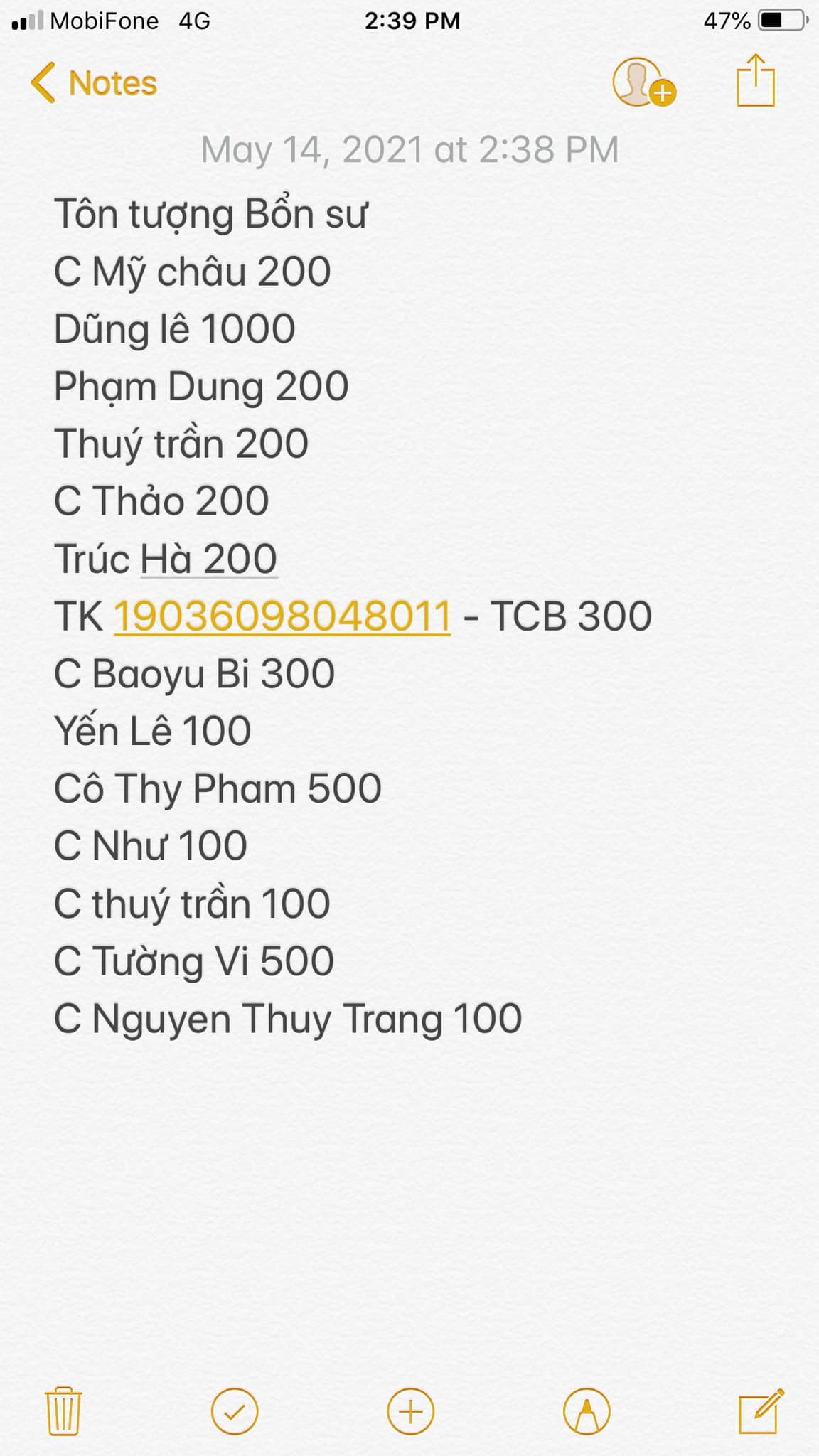Open the markup drawing tool
Viewport: 819px width, 1456px height.
(587, 1410)
